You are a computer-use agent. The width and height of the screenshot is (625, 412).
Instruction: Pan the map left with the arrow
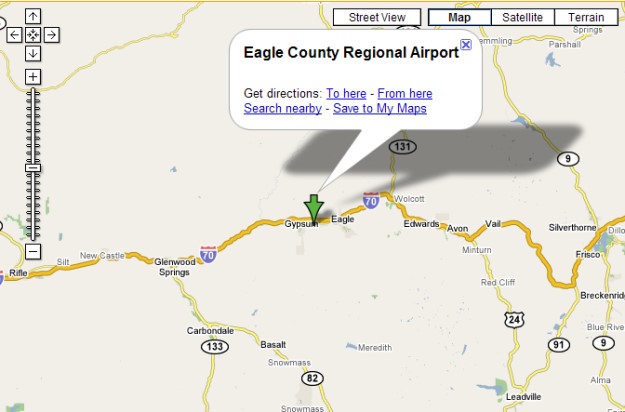(x=15, y=35)
